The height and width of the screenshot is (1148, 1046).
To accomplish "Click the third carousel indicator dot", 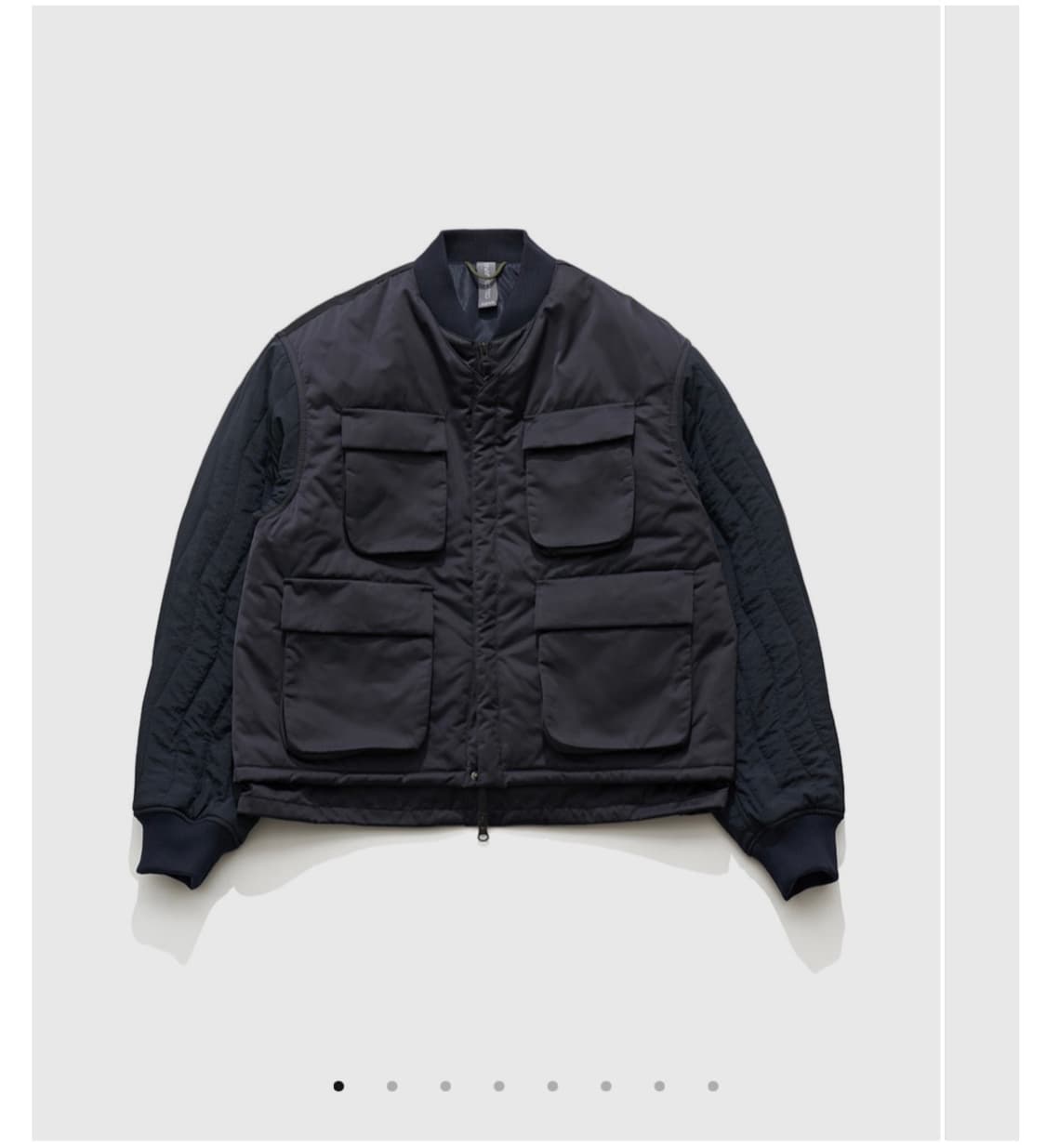I will (445, 1085).
